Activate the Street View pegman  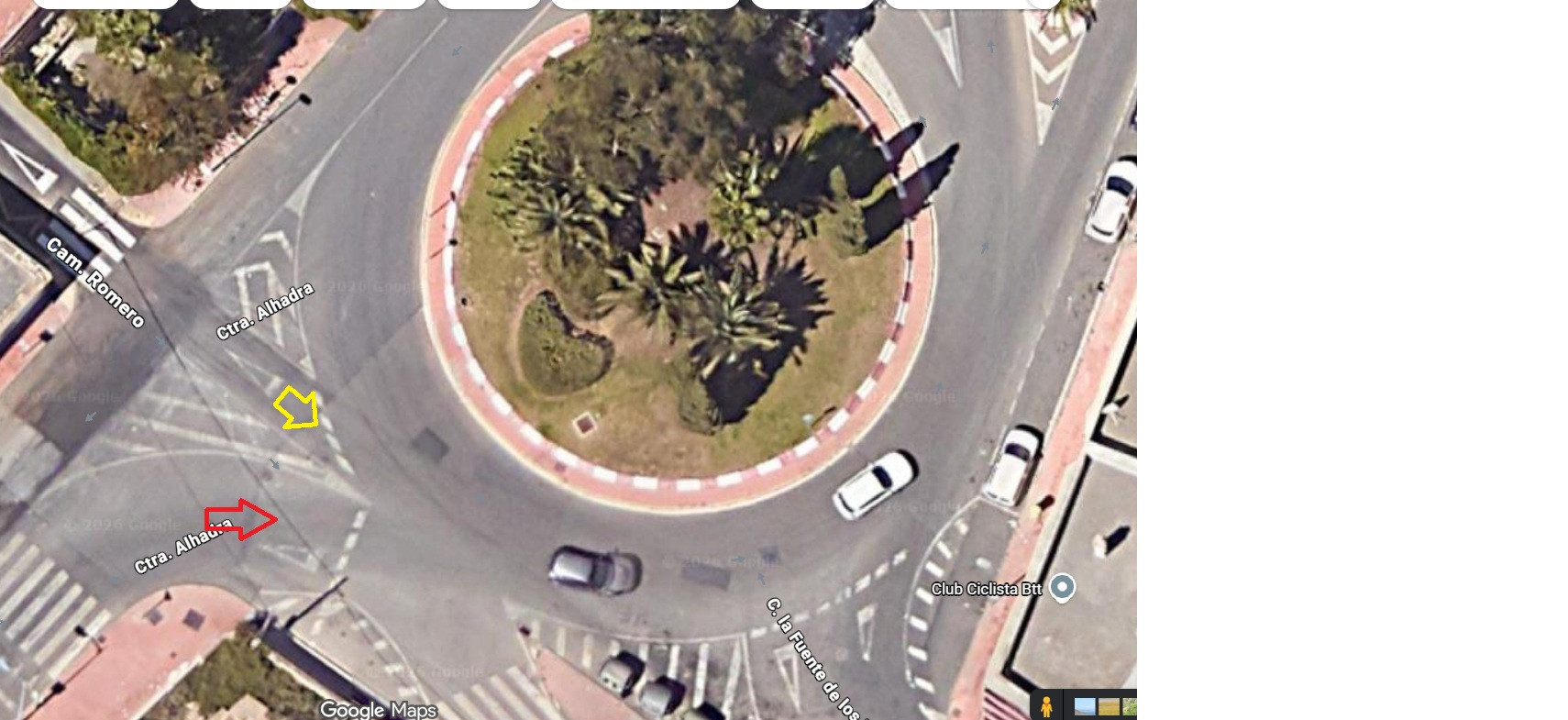click(x=1045, y=705)
